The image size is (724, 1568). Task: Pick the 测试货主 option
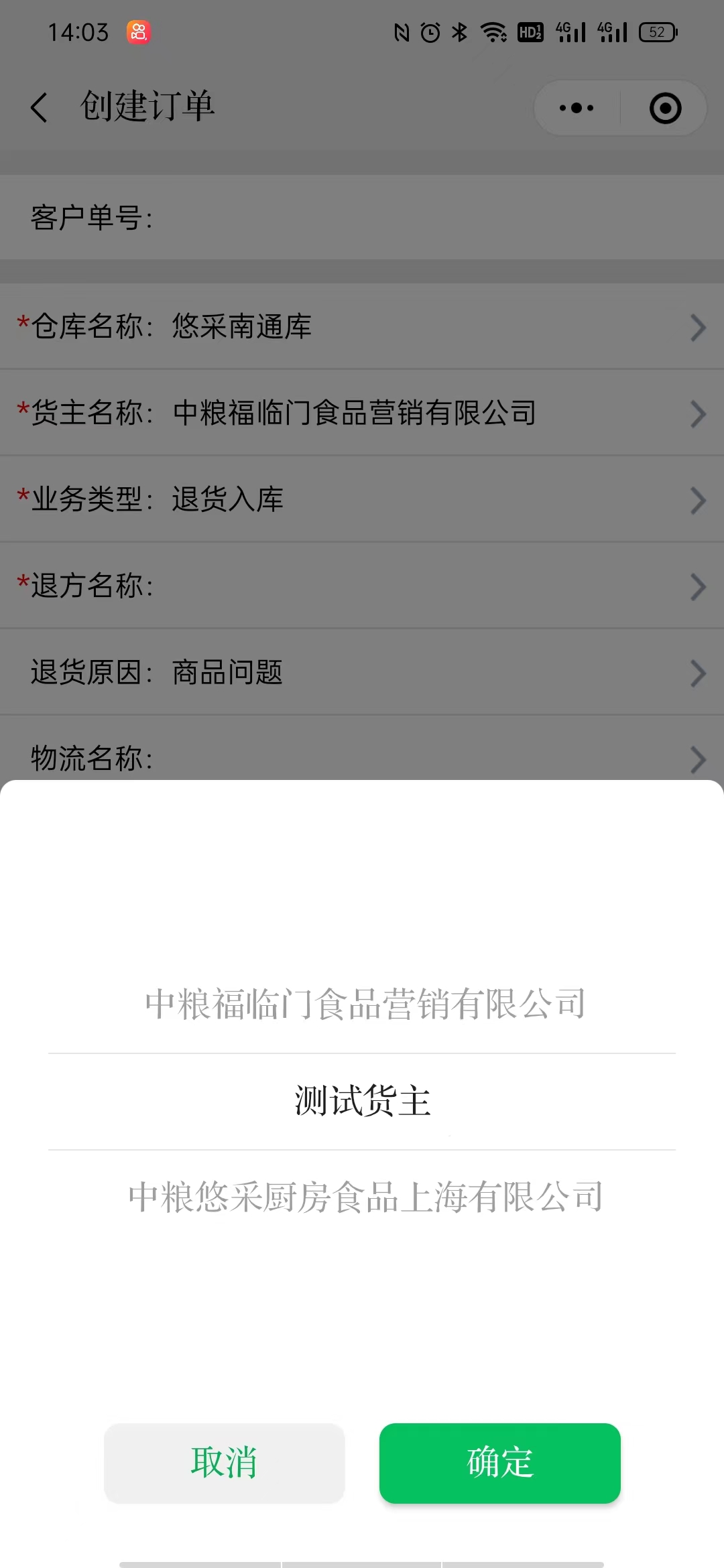[x=362, y=1101]
